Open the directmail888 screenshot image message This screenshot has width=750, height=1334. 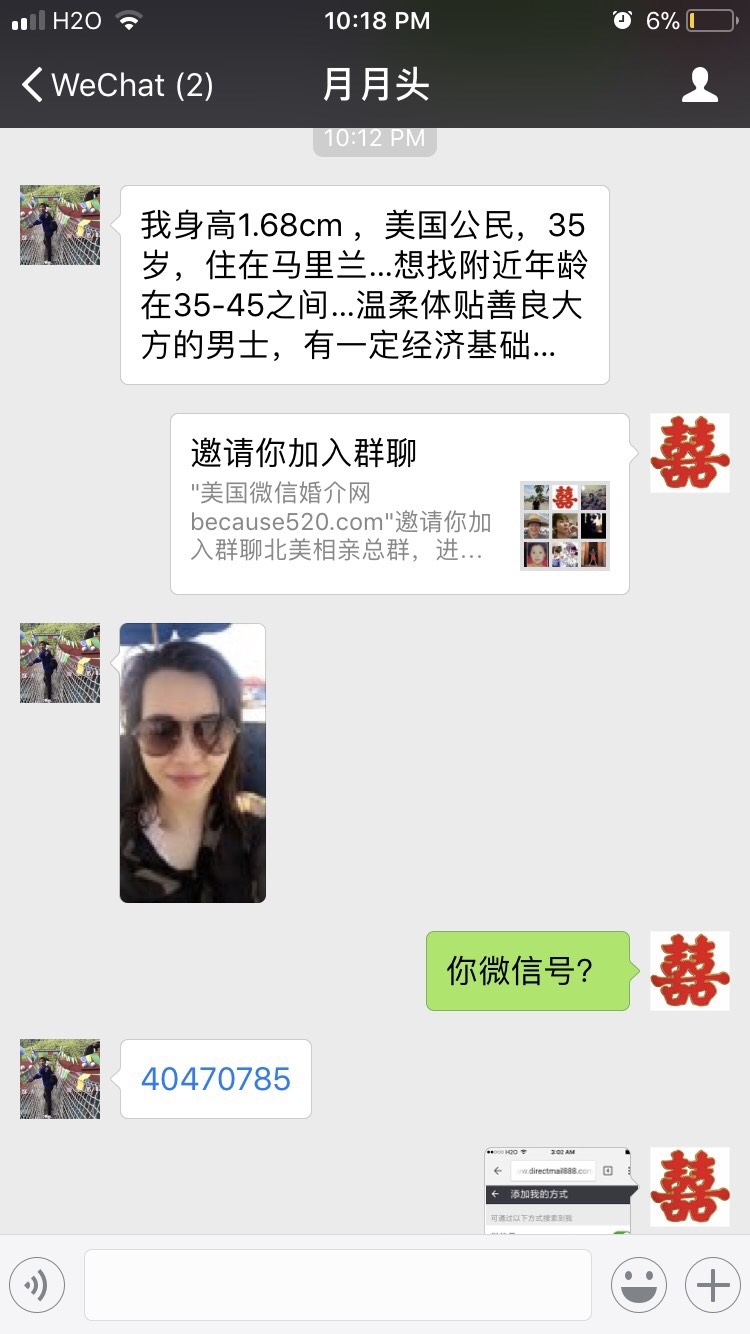(557, 1190)
